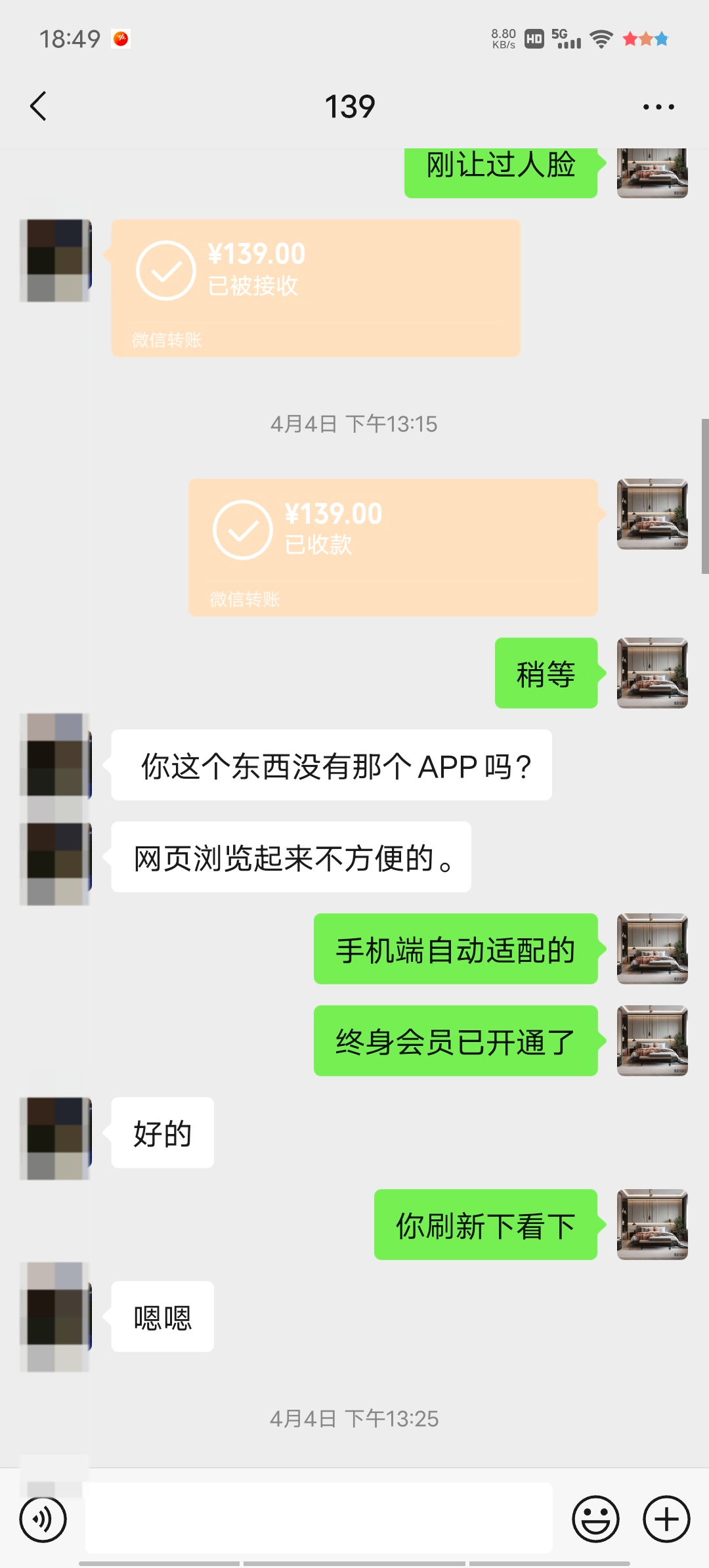Go back from the 139 chat

click(39, 106)
